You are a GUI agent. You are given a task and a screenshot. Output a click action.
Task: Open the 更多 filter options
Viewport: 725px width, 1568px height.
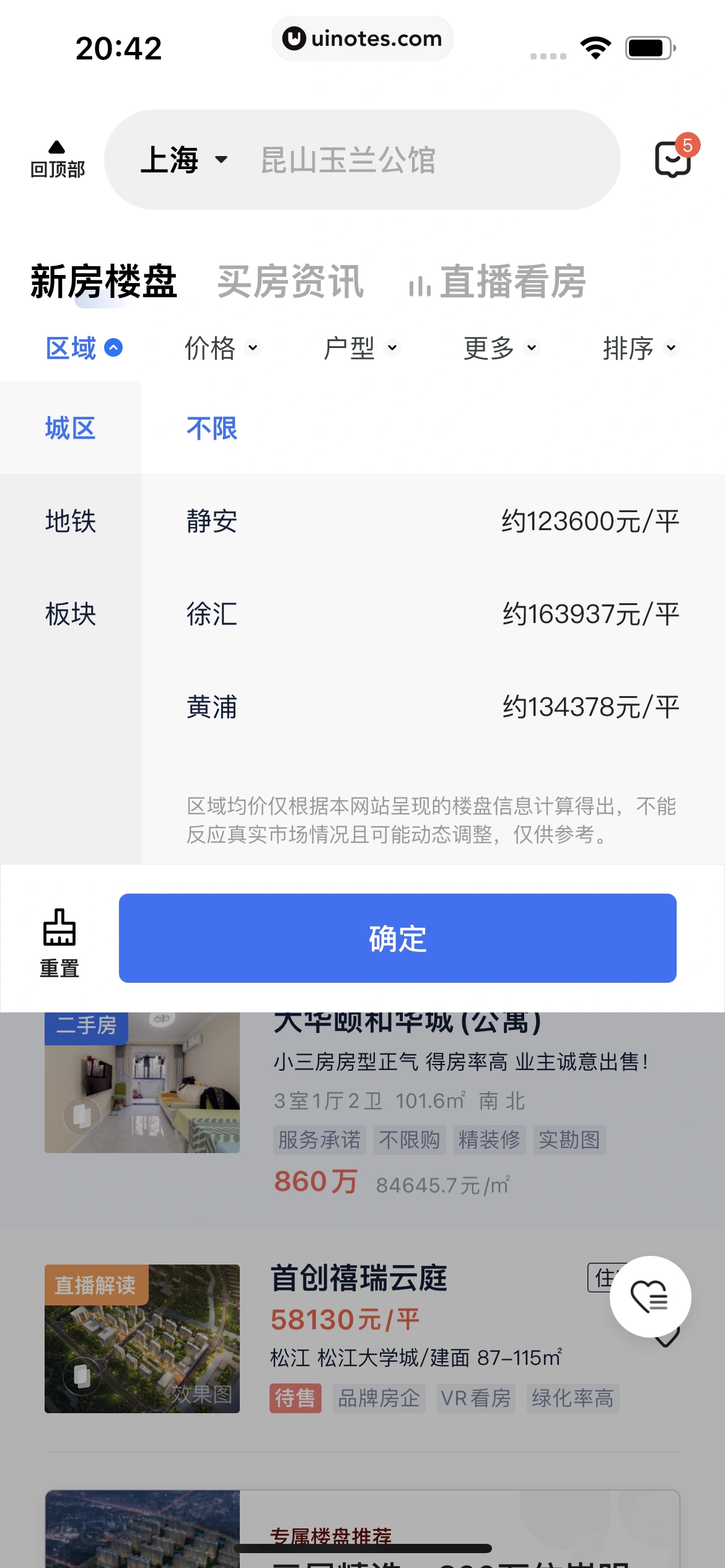(501, 348)
